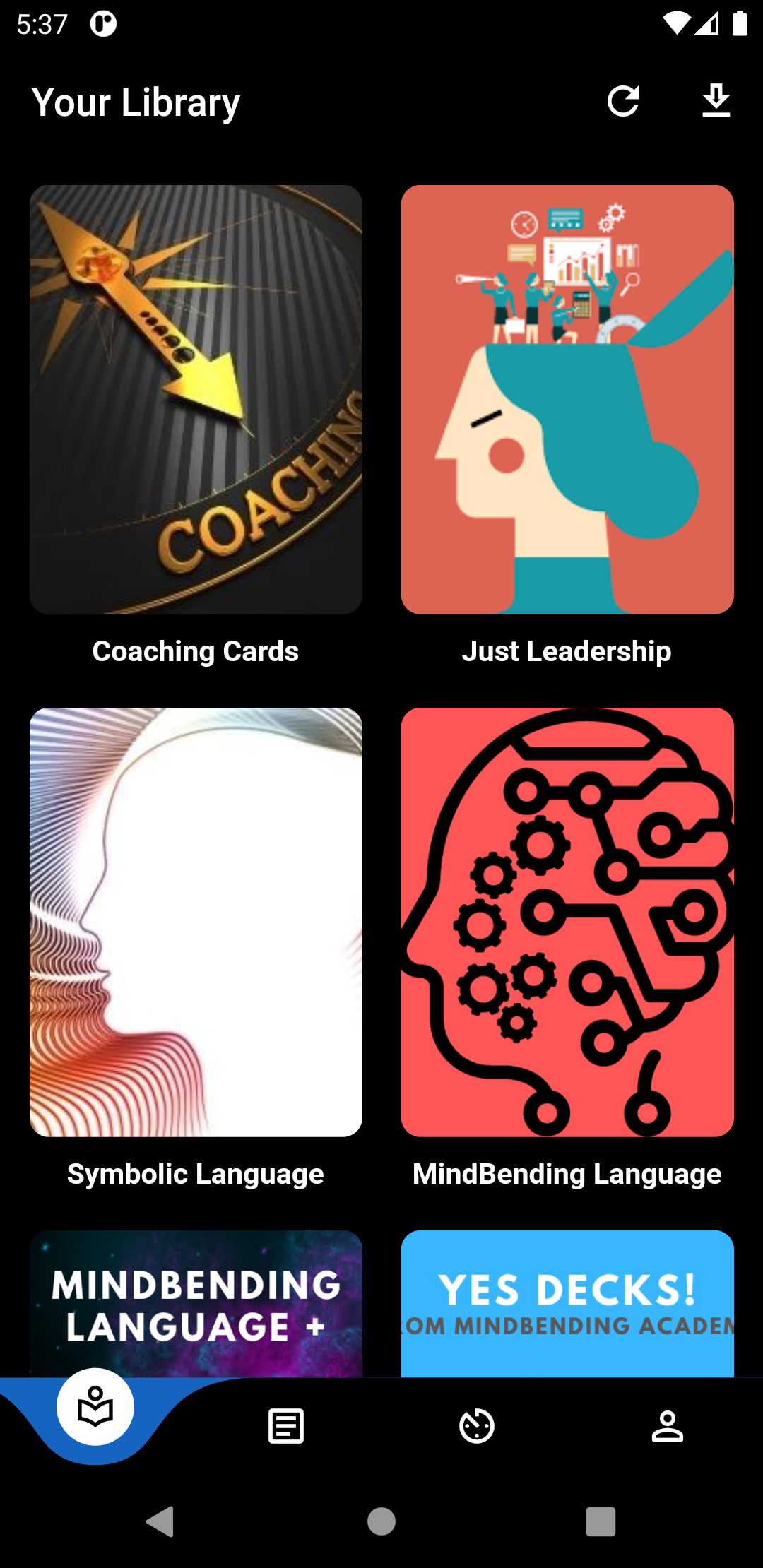Tap the download icon in the top bar
Viewport: 763px width, 1568px height.
coord(716,101)
